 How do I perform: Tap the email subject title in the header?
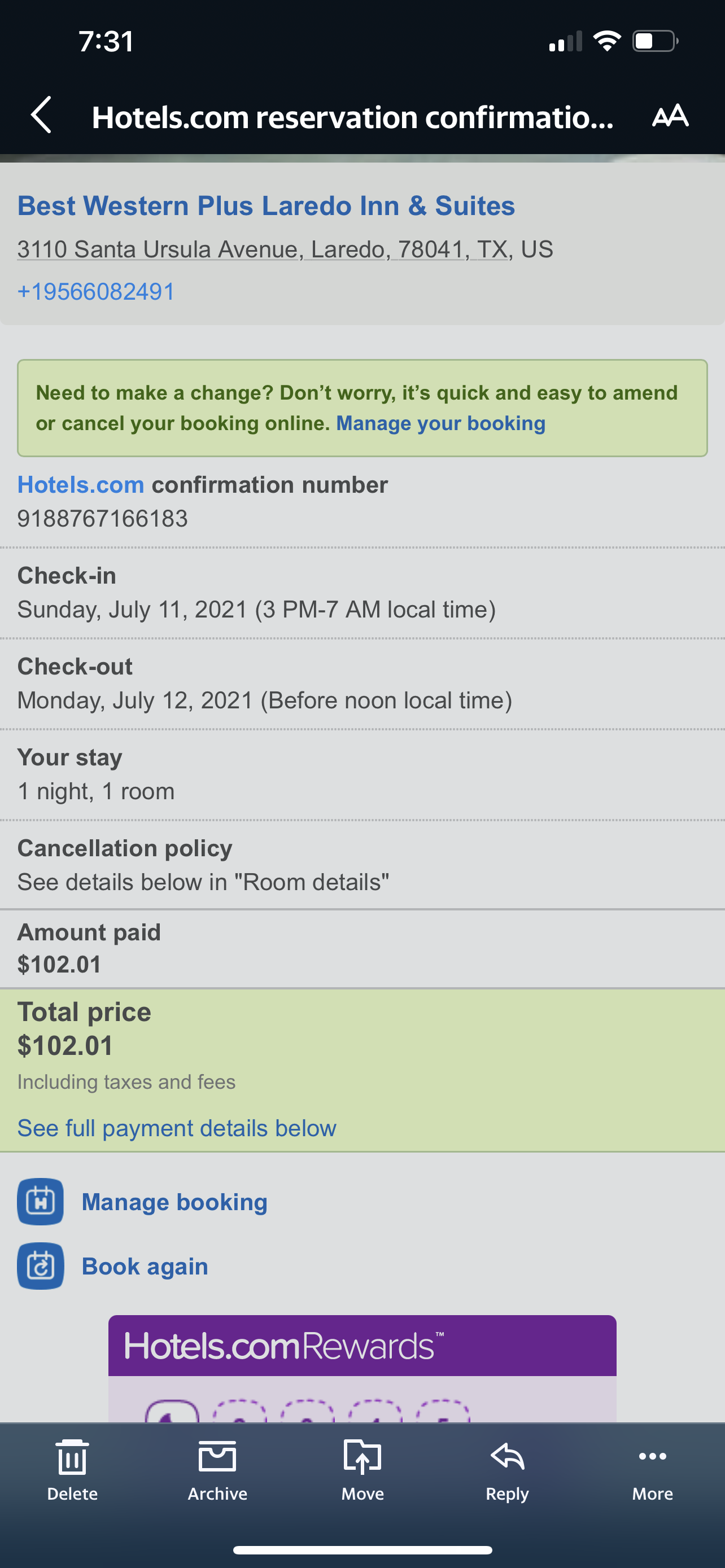pyautogui.click(x=352, y=117)
